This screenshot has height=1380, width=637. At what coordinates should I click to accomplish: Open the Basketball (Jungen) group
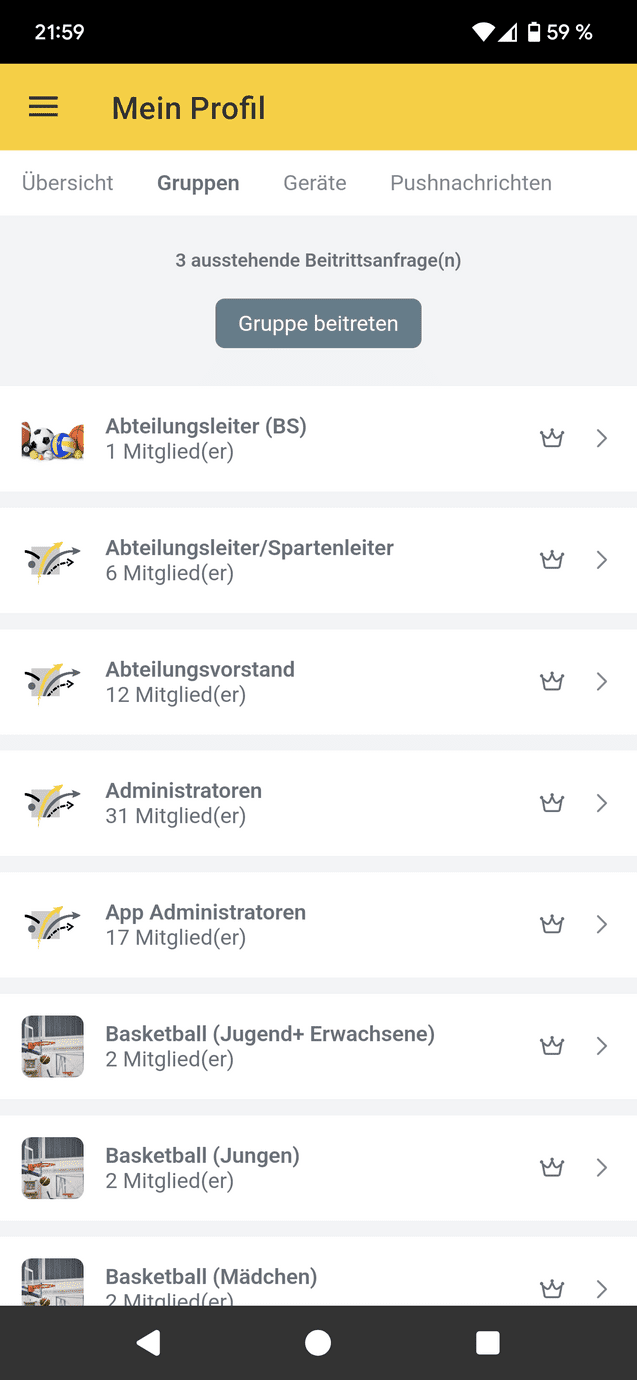[x=318, y=1168]
